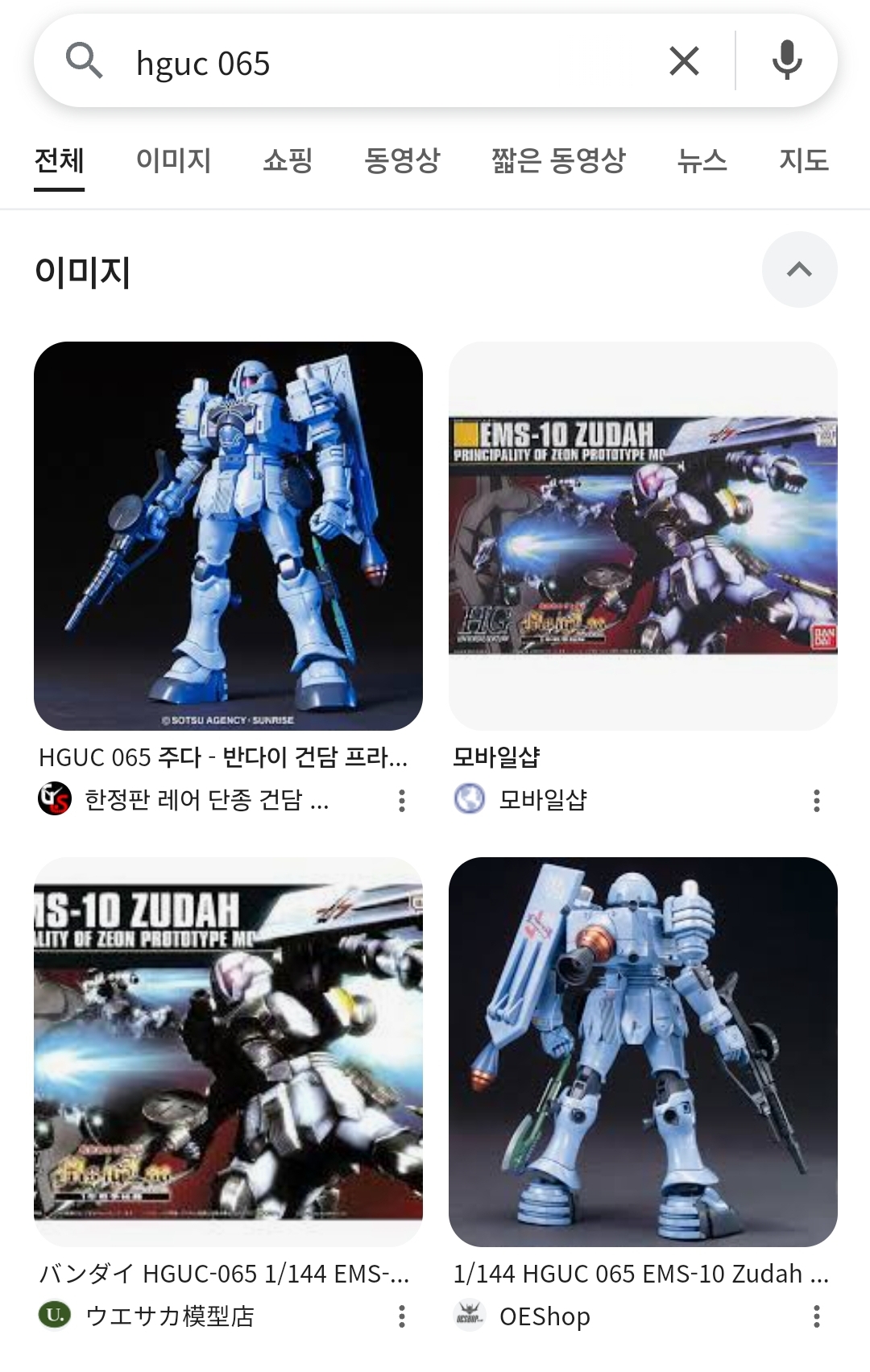Viewport: 870px width, 1372px height.
Task: Open more options for 한정판 레어 단종 건담 result
Action: [402, 800]
